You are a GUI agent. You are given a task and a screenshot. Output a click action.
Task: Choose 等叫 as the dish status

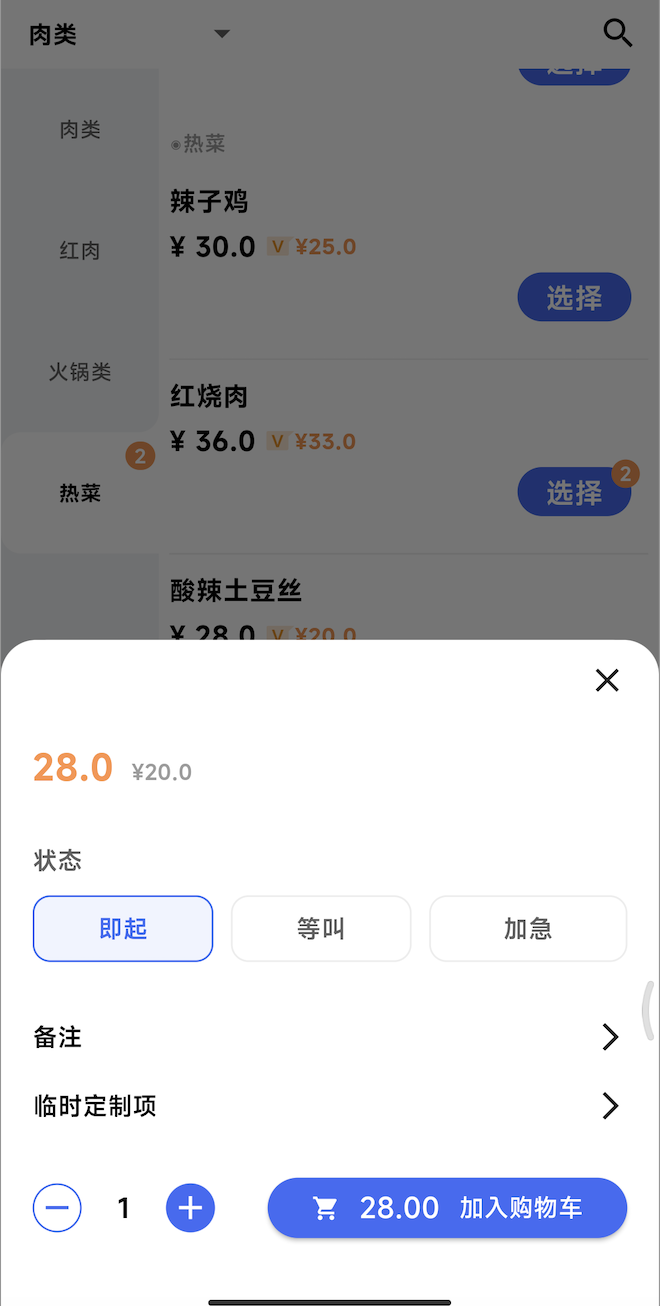(x=321, y=929)
